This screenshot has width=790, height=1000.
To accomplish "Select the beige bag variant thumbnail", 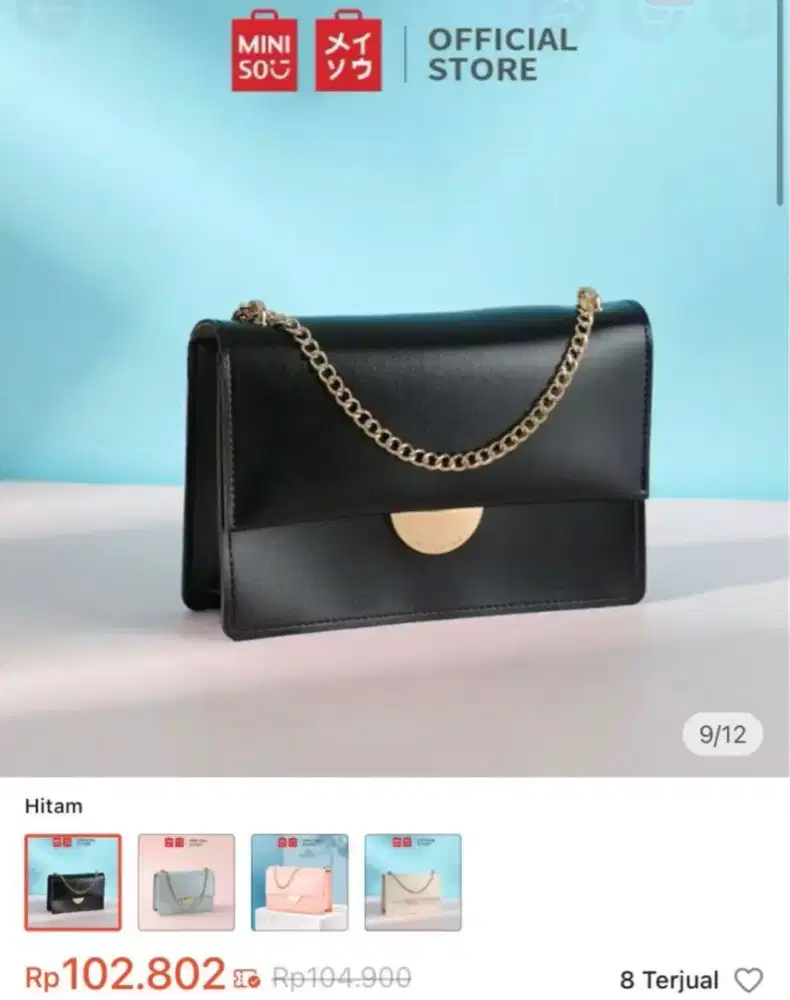I will coord(412,882).
